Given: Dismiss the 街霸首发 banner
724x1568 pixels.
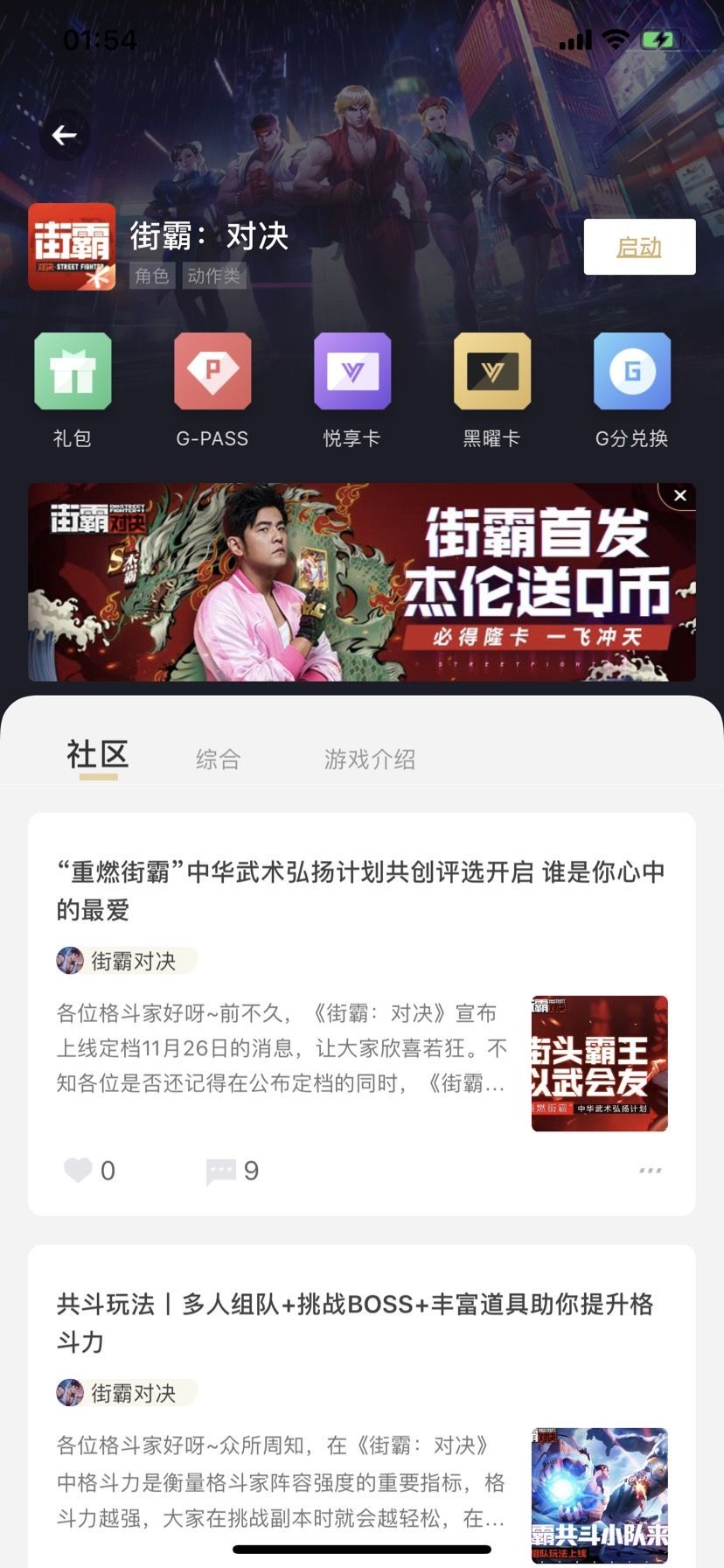Looking at the screenshot, I should pyautogui.click(x=680, y=495).
